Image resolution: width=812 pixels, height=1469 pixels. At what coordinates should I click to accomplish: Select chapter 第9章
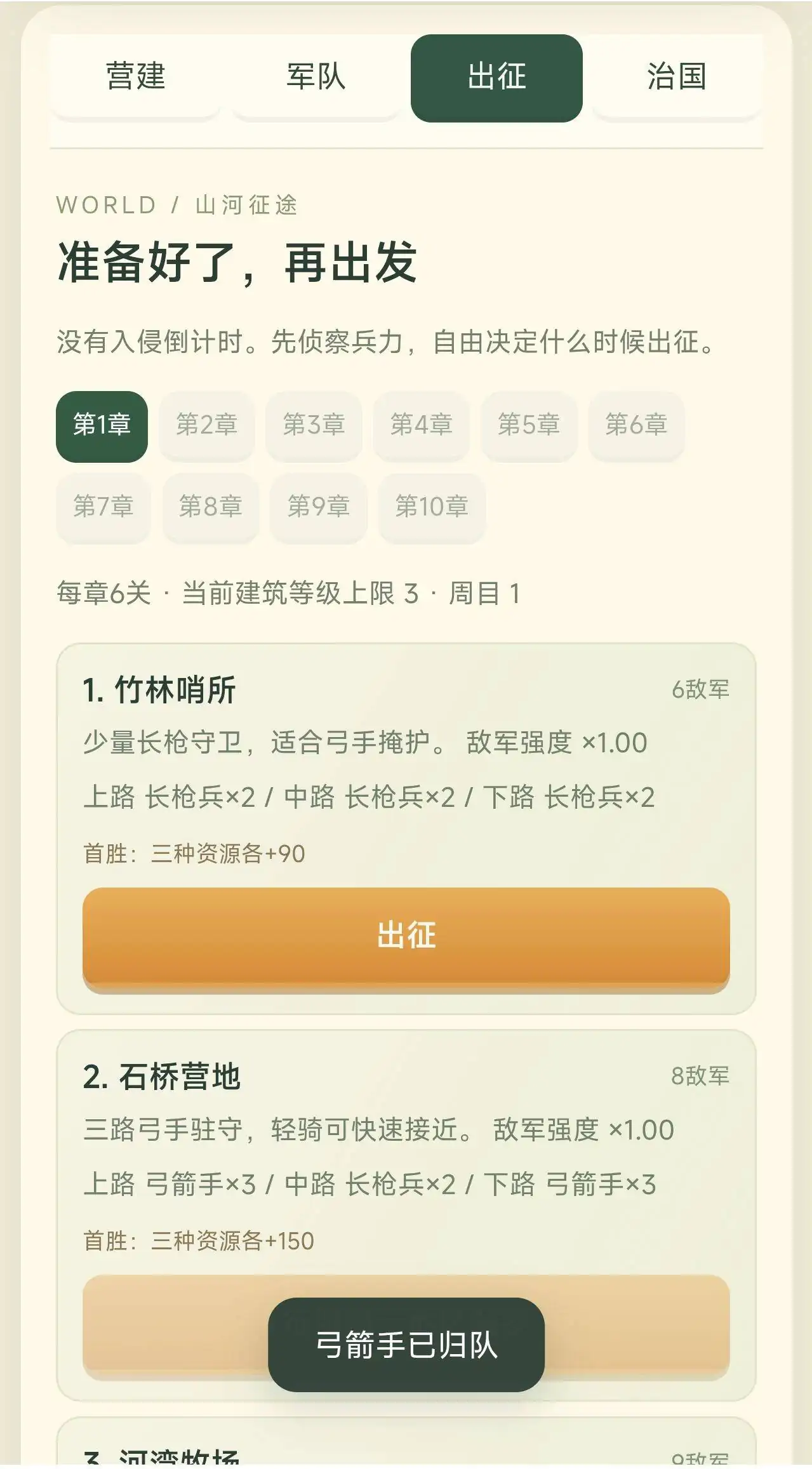(x=318, y=507)
